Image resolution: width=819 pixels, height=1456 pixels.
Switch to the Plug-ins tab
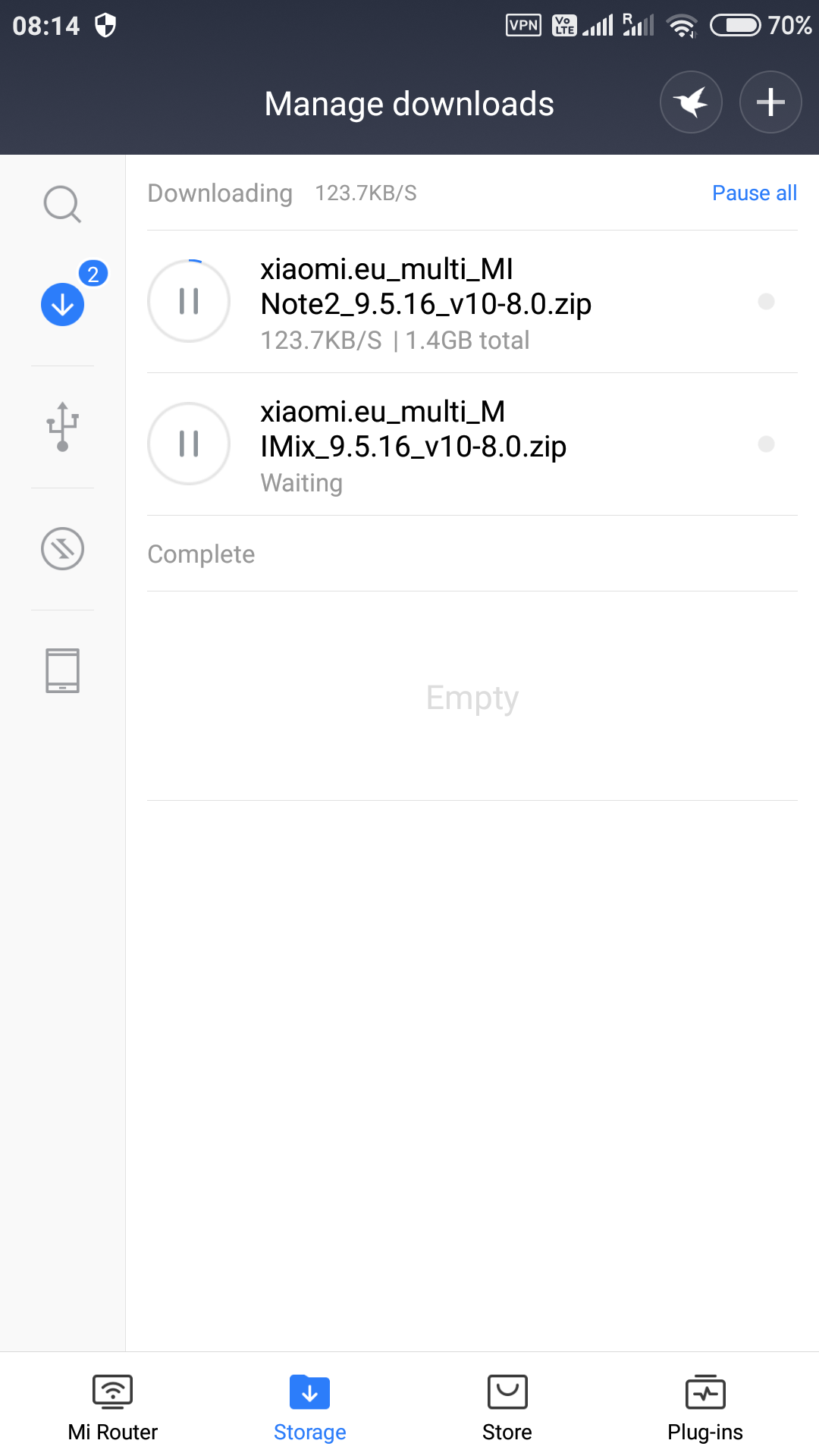(x=705, y=1407)
